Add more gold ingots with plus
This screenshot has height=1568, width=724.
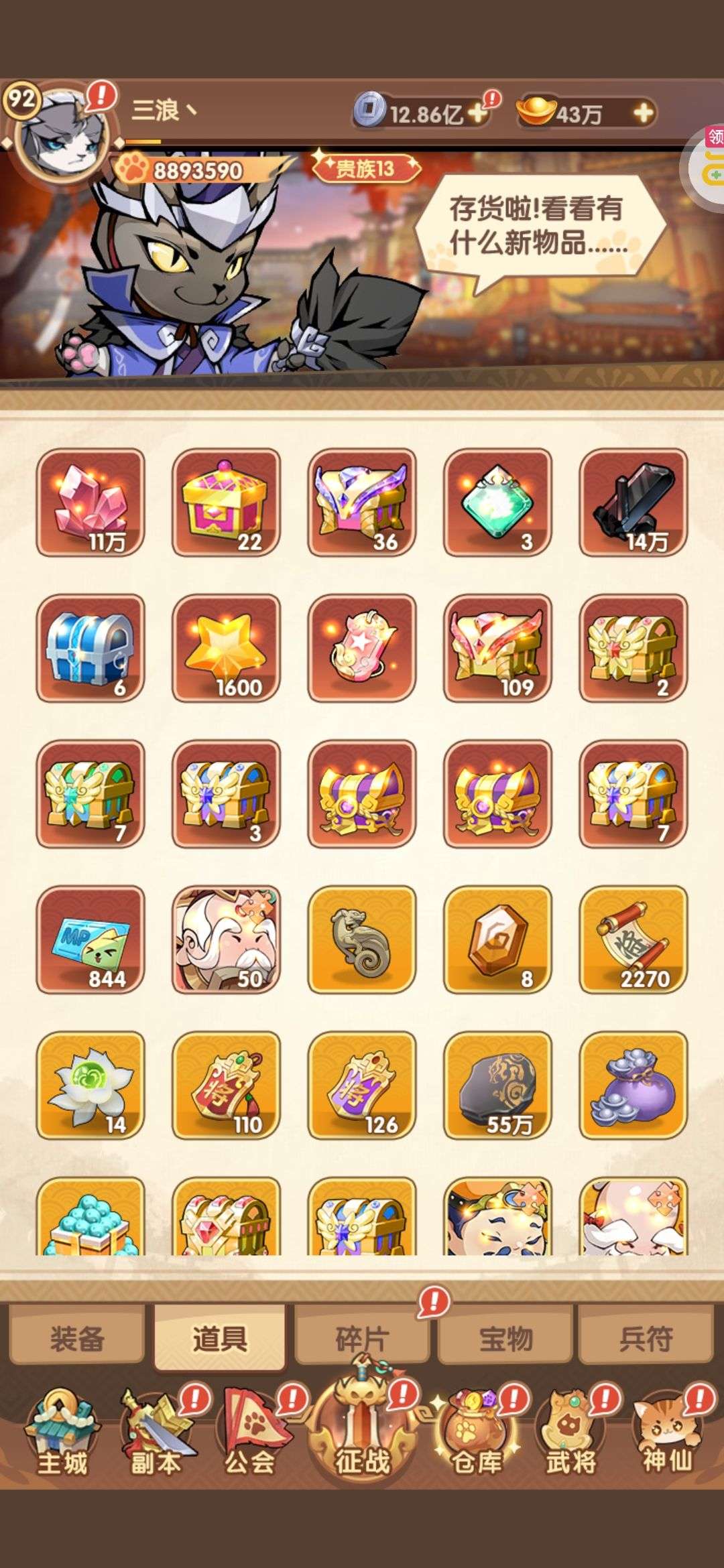click(643, 113)
